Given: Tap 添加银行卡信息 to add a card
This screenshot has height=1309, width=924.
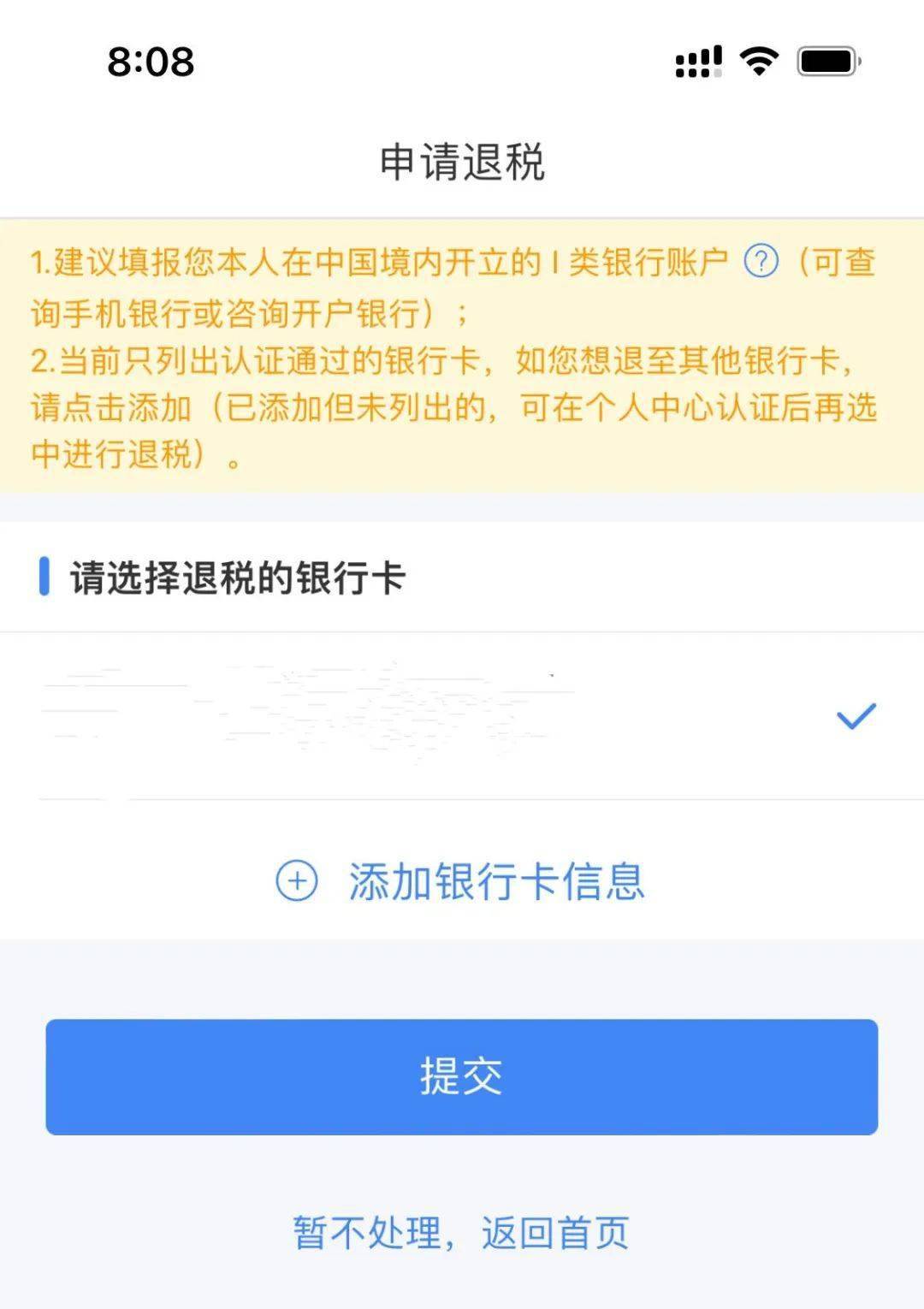Looking at the screenshot, I should coord(462,881).
